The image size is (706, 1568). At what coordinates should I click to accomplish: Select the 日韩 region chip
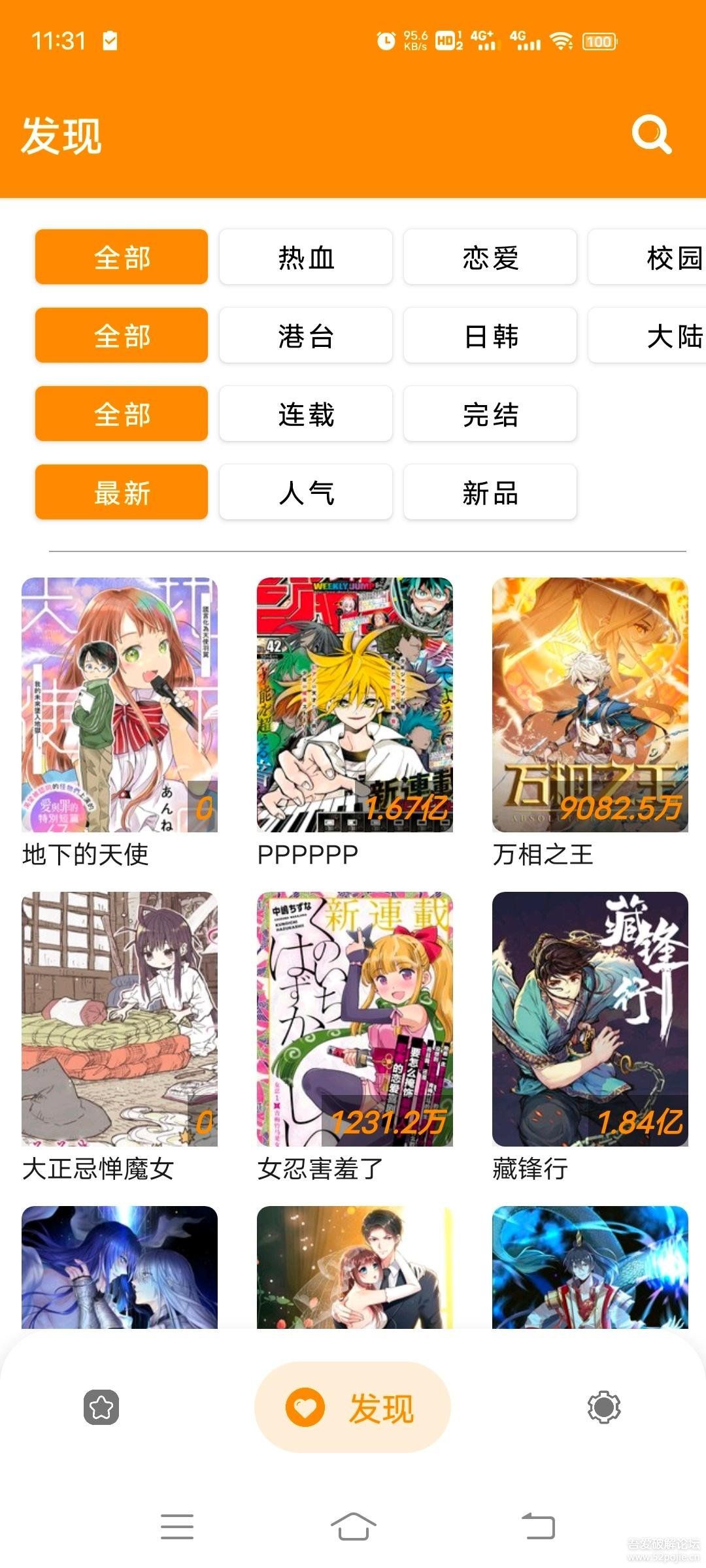(x=490, y=335)
